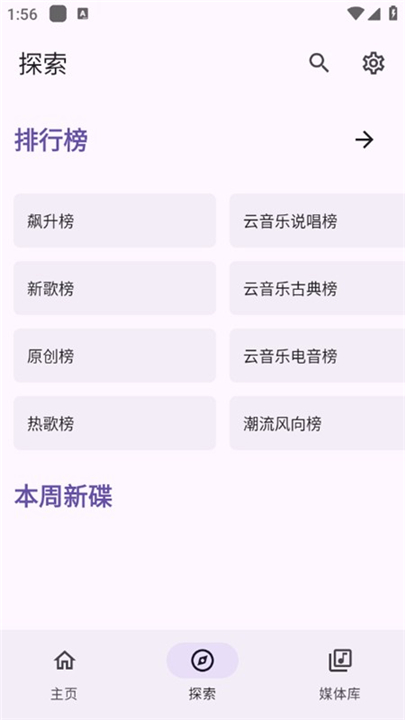View the 潮流风向榜 chart
This screenshot has height=720, width=405.
click(317, 423)
